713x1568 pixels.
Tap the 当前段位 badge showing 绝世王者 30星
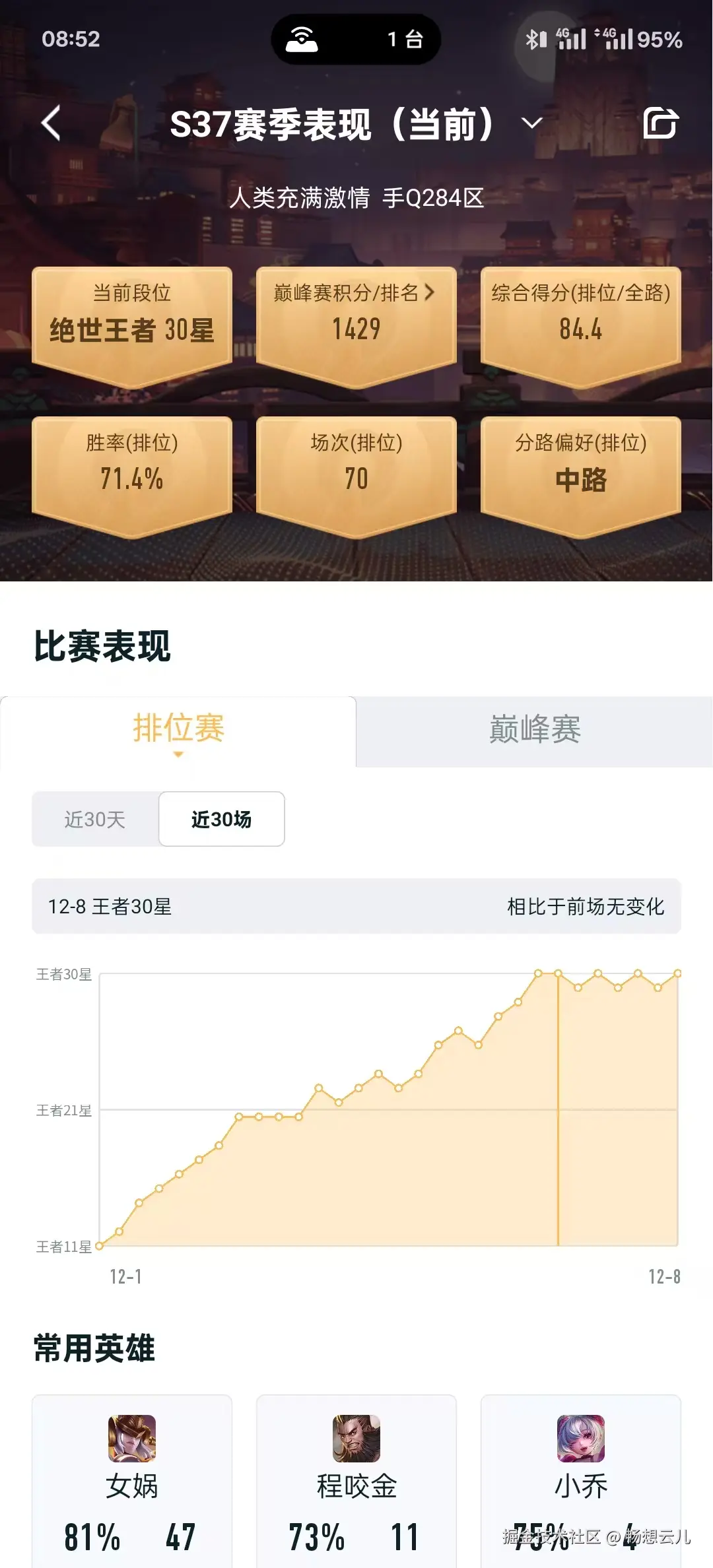tap(132, 317)
